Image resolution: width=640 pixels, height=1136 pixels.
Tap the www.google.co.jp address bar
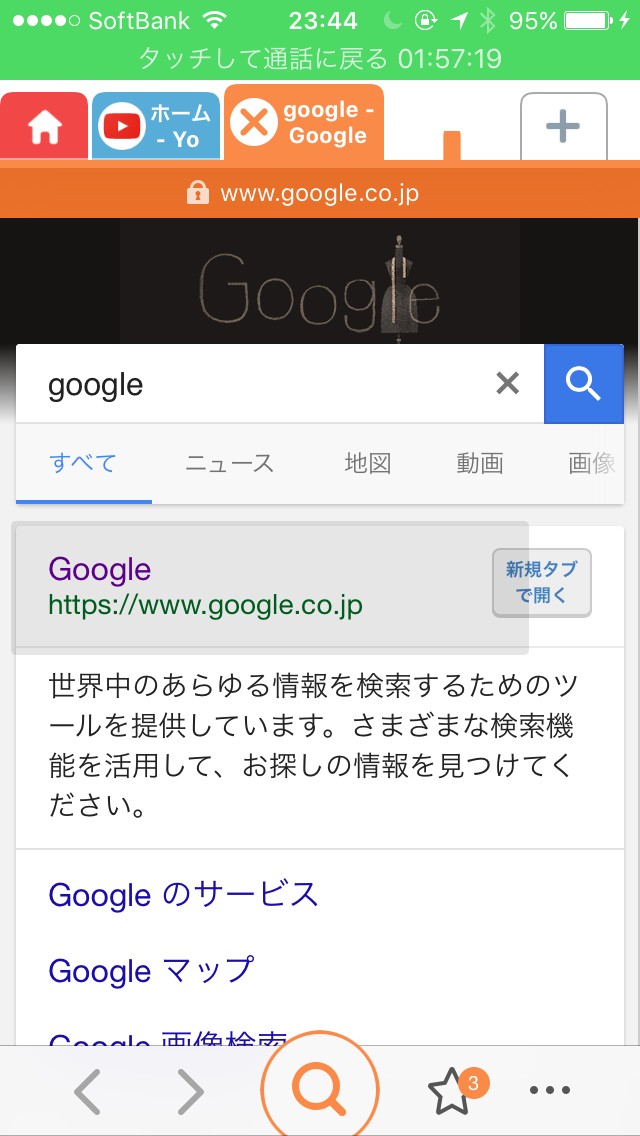point(320,193)
